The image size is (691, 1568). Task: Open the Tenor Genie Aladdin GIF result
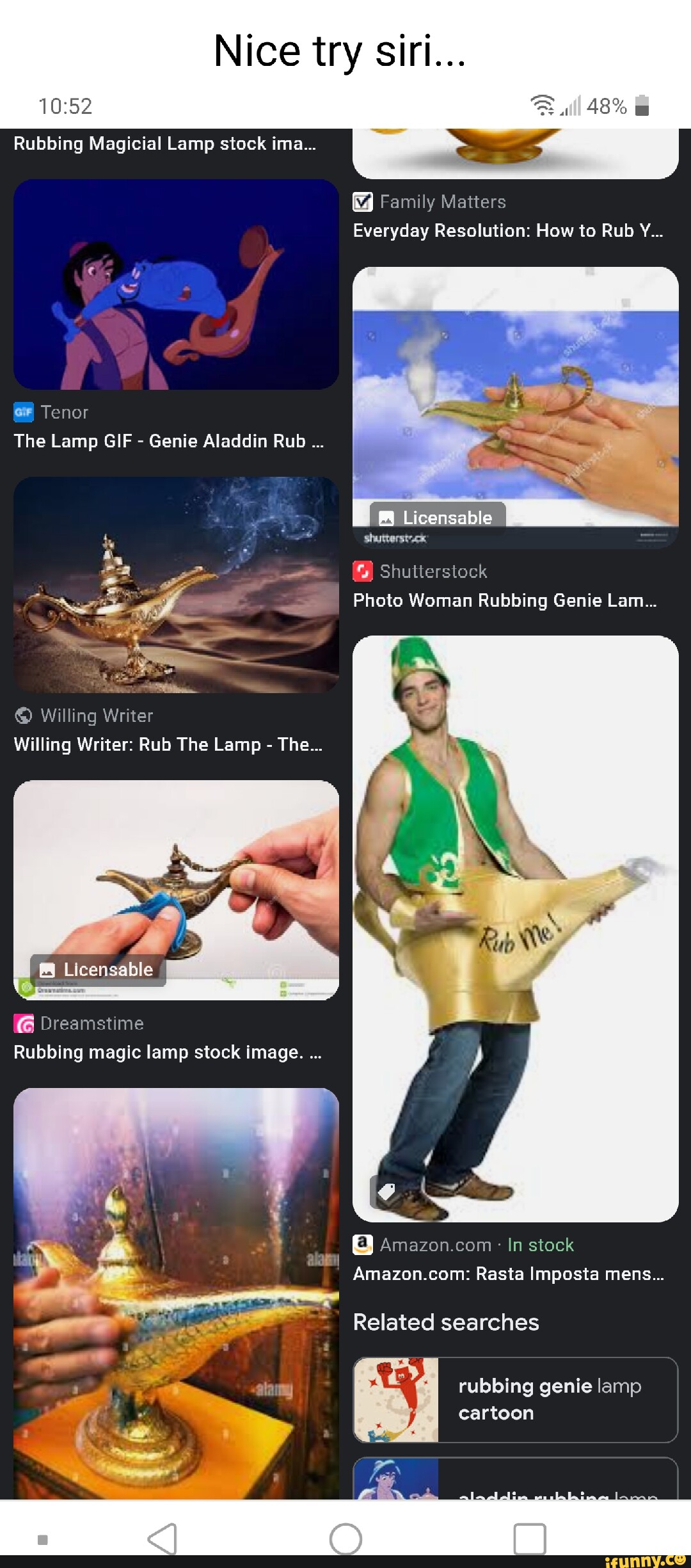[x=176, y=285]
